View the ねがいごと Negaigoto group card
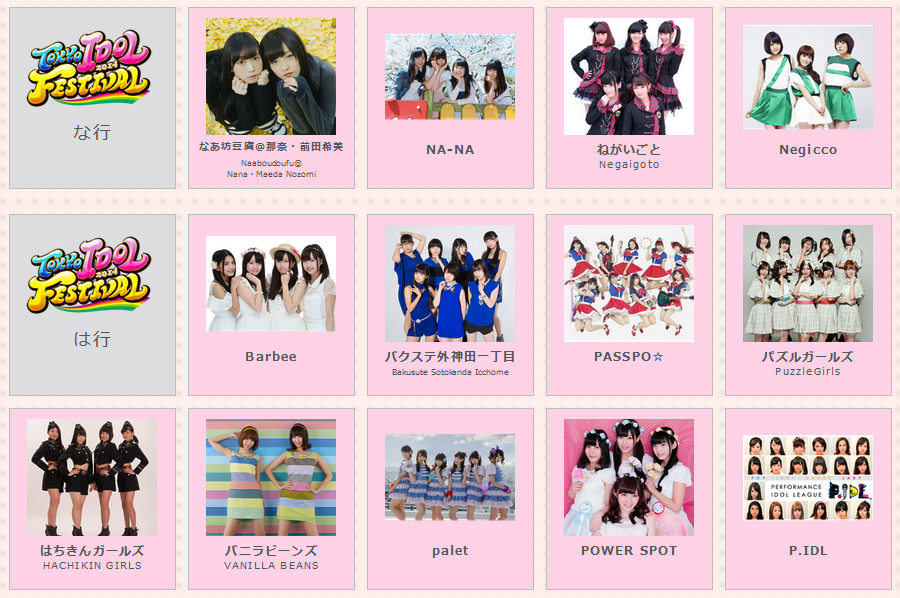Image resolution: width=900 pixels, height=598 pixels. point(629,98)
